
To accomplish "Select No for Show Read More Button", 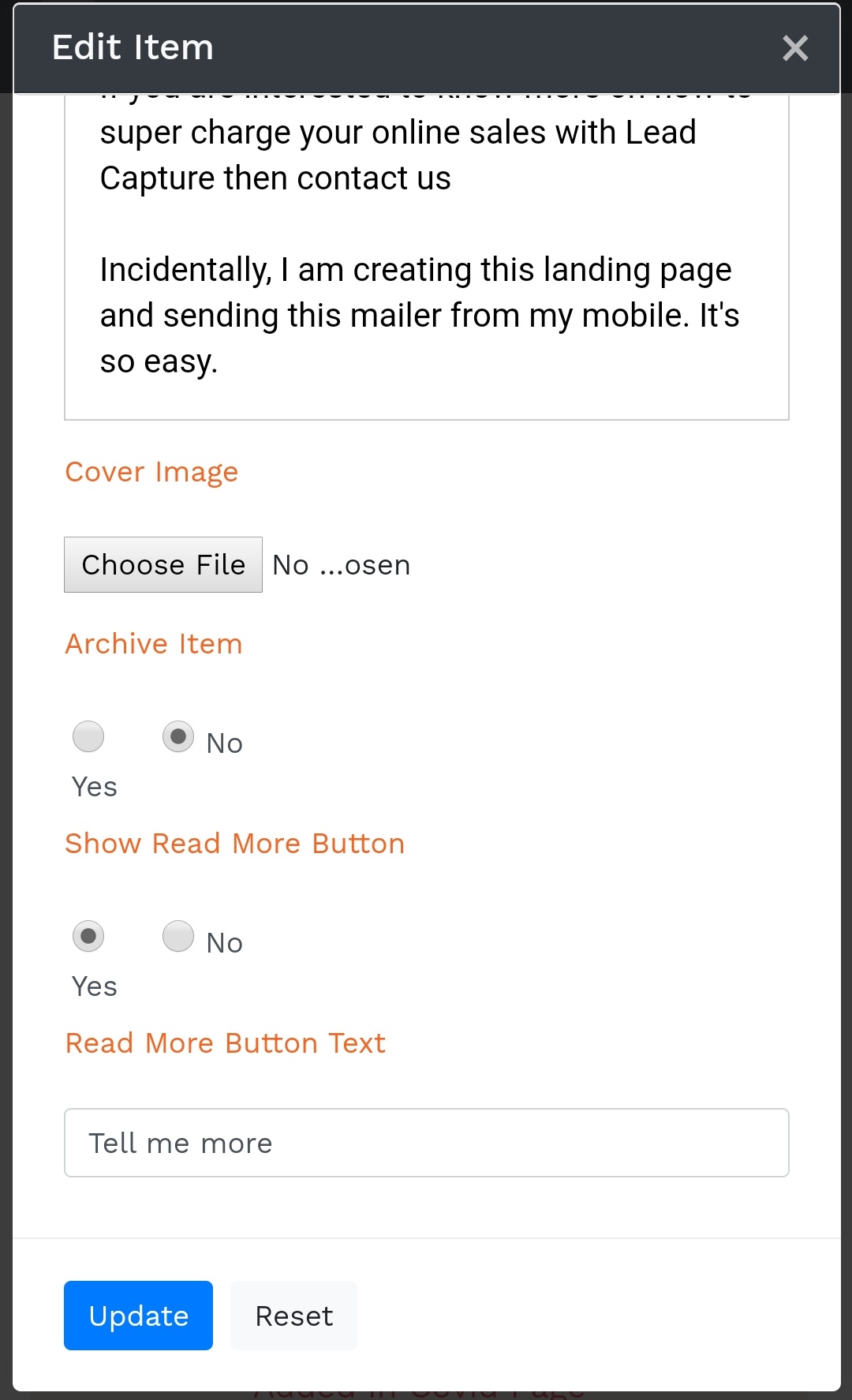I will [178, 937].
